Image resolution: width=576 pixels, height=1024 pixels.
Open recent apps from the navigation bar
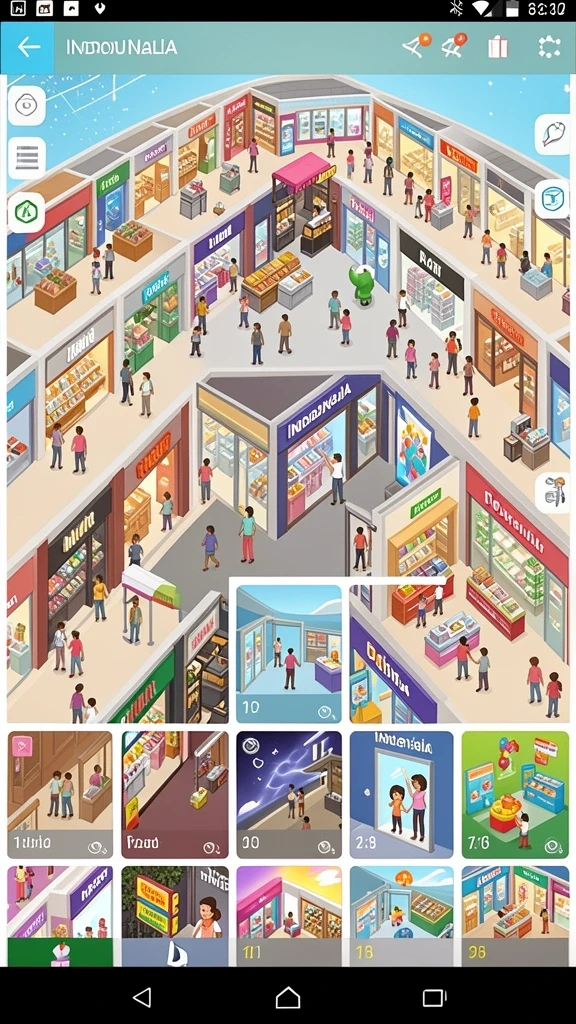coord(433,997)
